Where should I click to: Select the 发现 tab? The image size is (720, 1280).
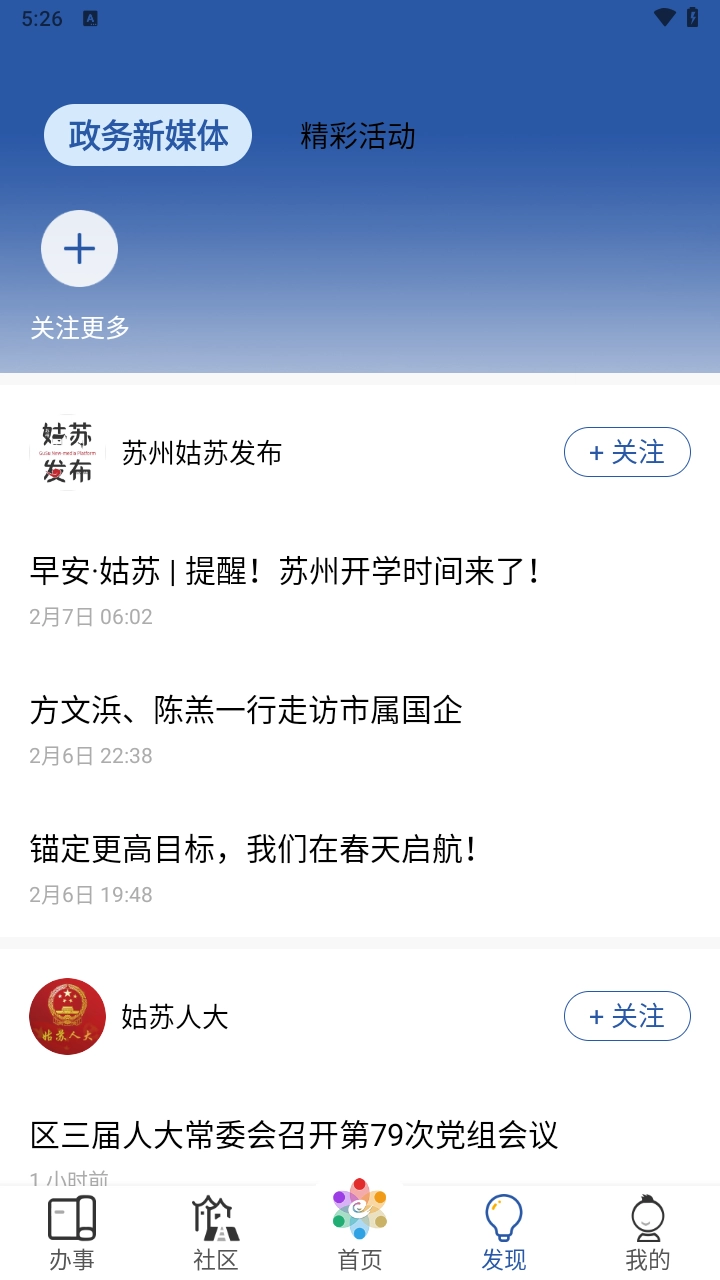pyautogui.click(x=504, y=1232)
